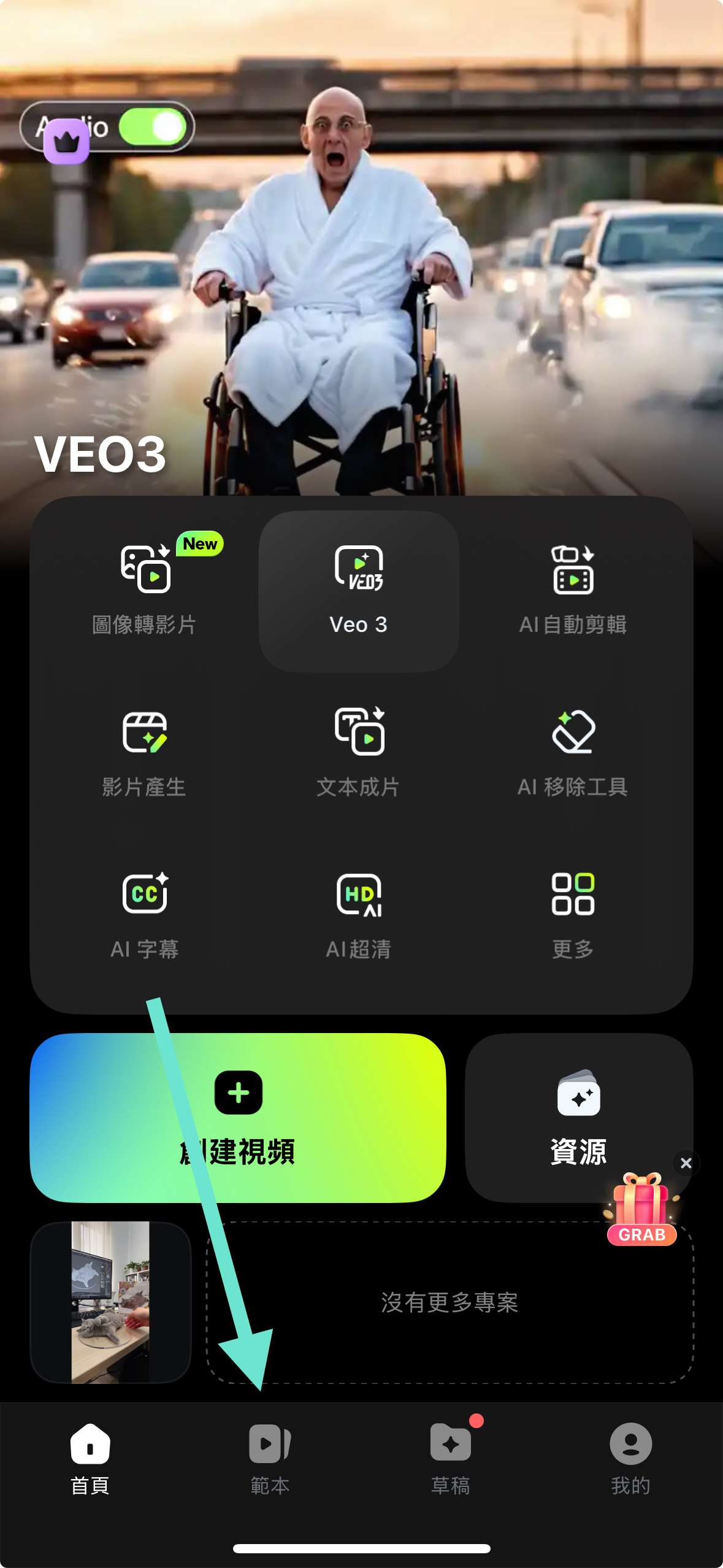This screenshot has width=723, height=1568.
Task: Open 文本成片 text-to-video tool
Action: click(x=359, y=753)
